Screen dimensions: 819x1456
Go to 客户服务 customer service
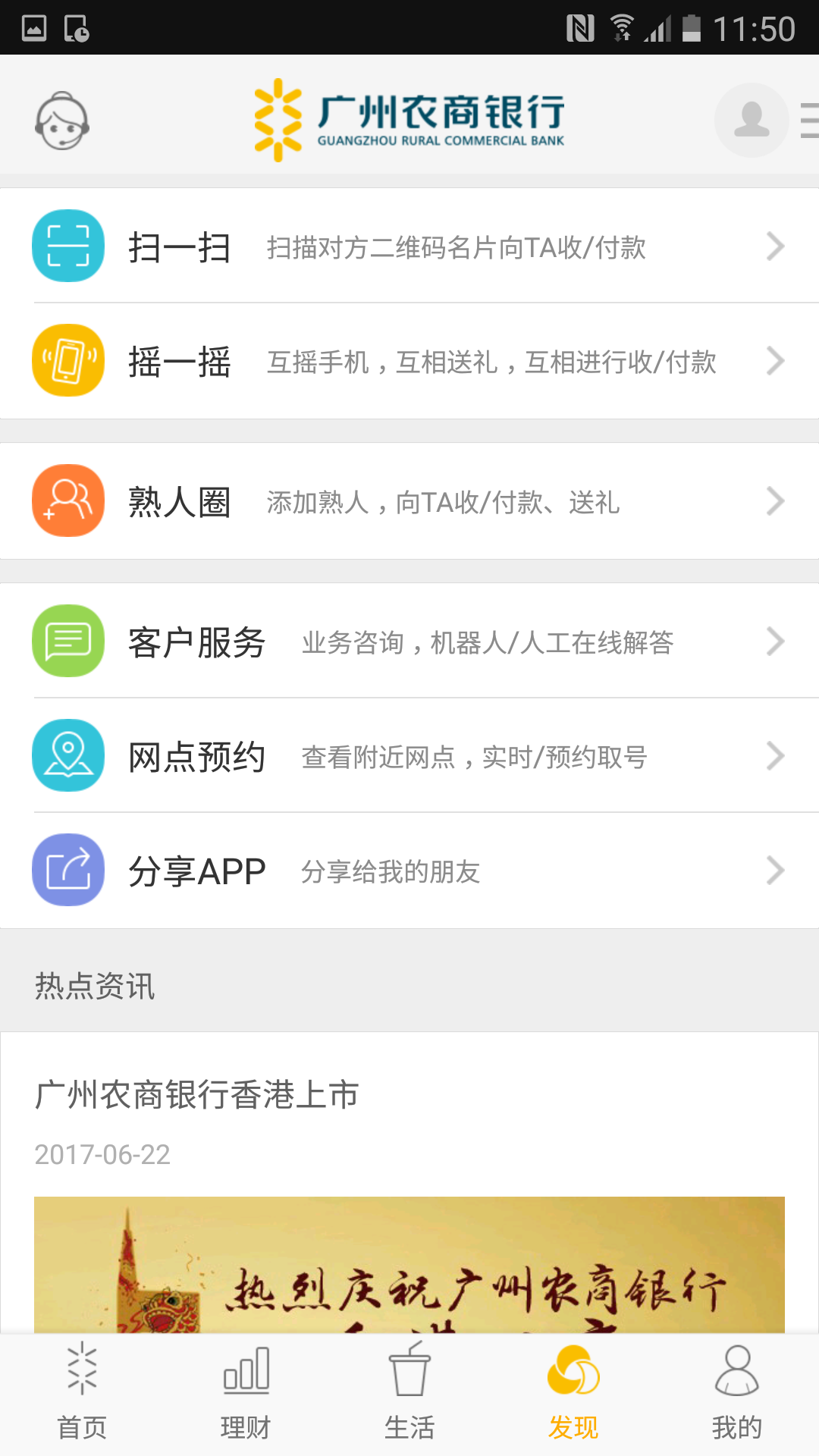point(409,642)
